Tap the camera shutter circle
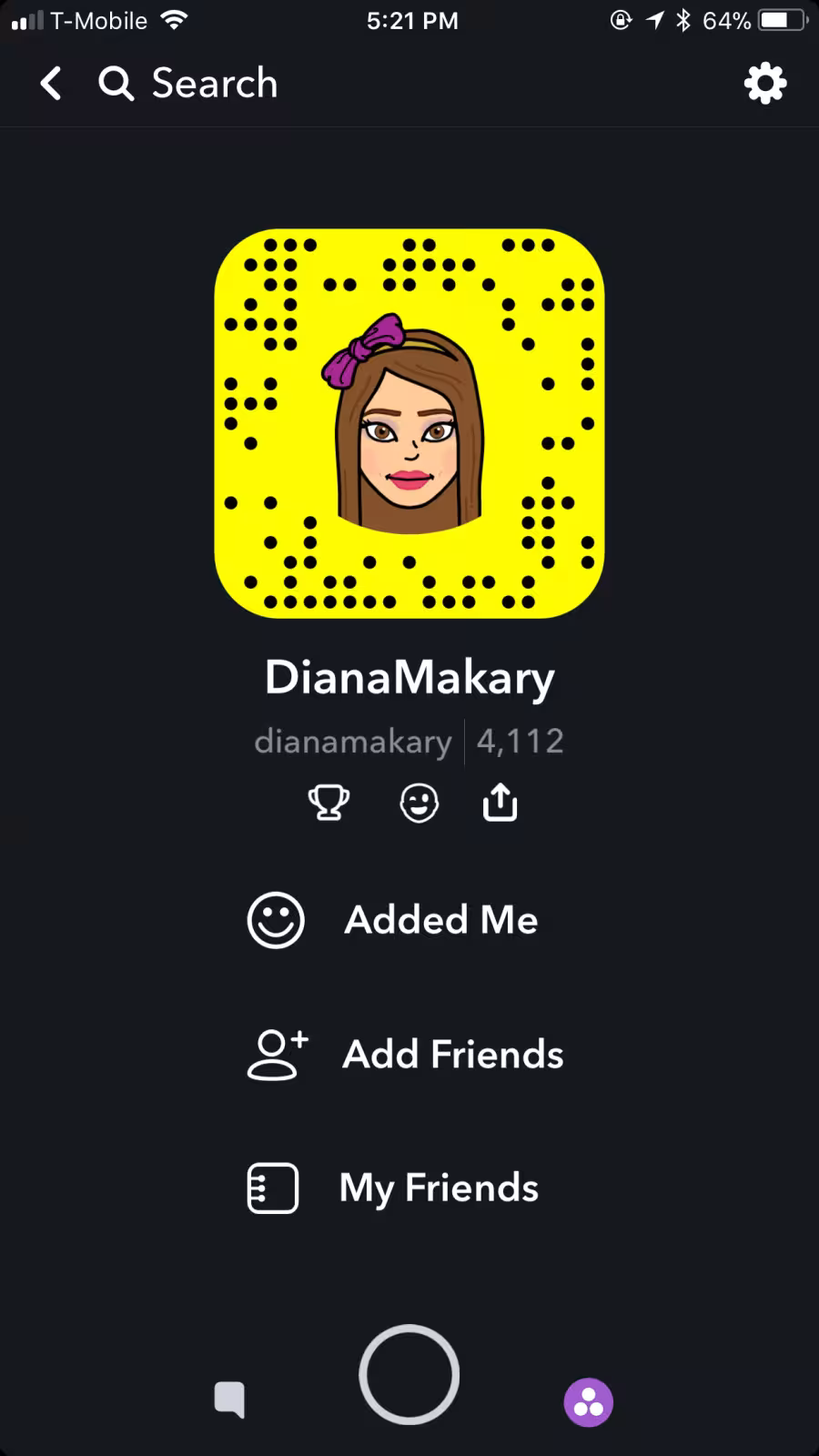The image size is (819, 1456). 409,1374
